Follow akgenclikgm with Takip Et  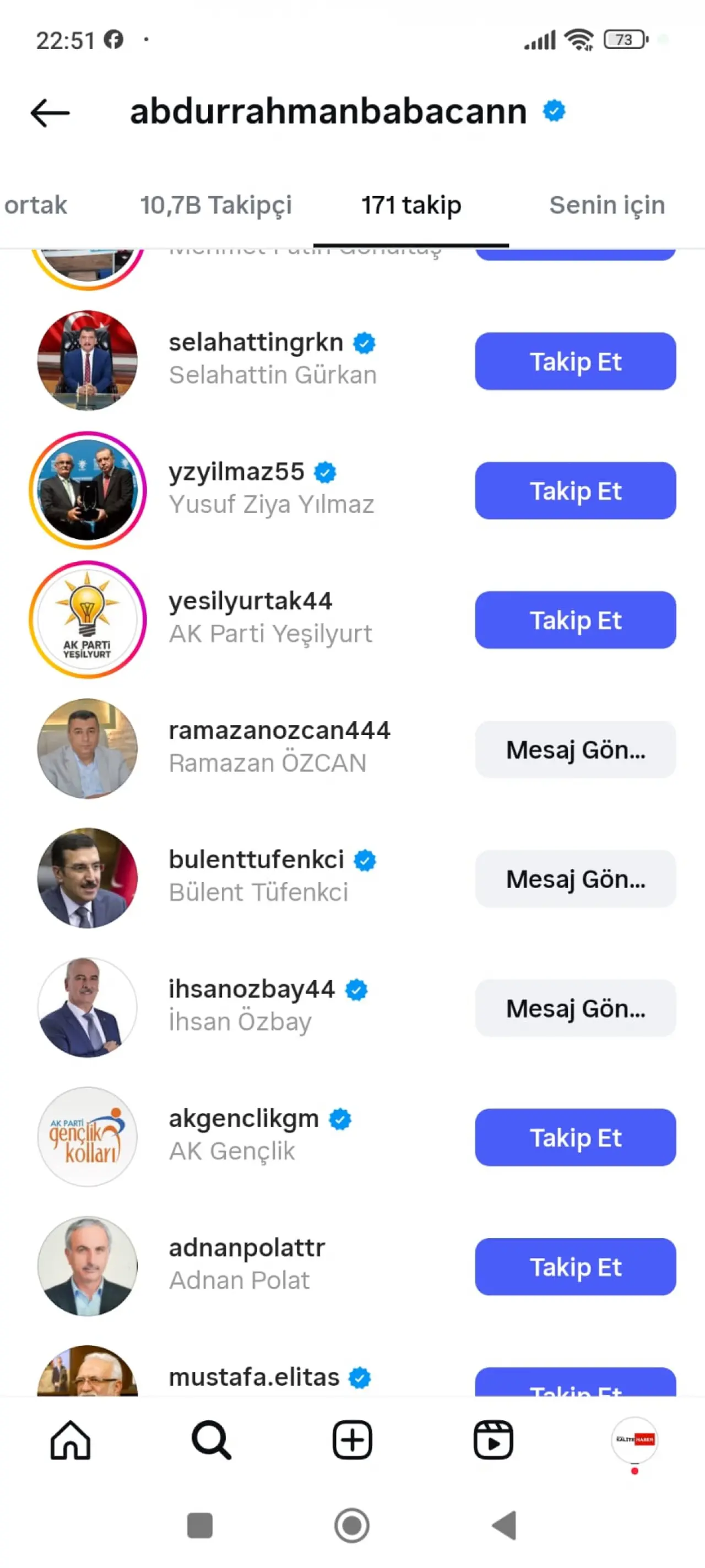575,1138
